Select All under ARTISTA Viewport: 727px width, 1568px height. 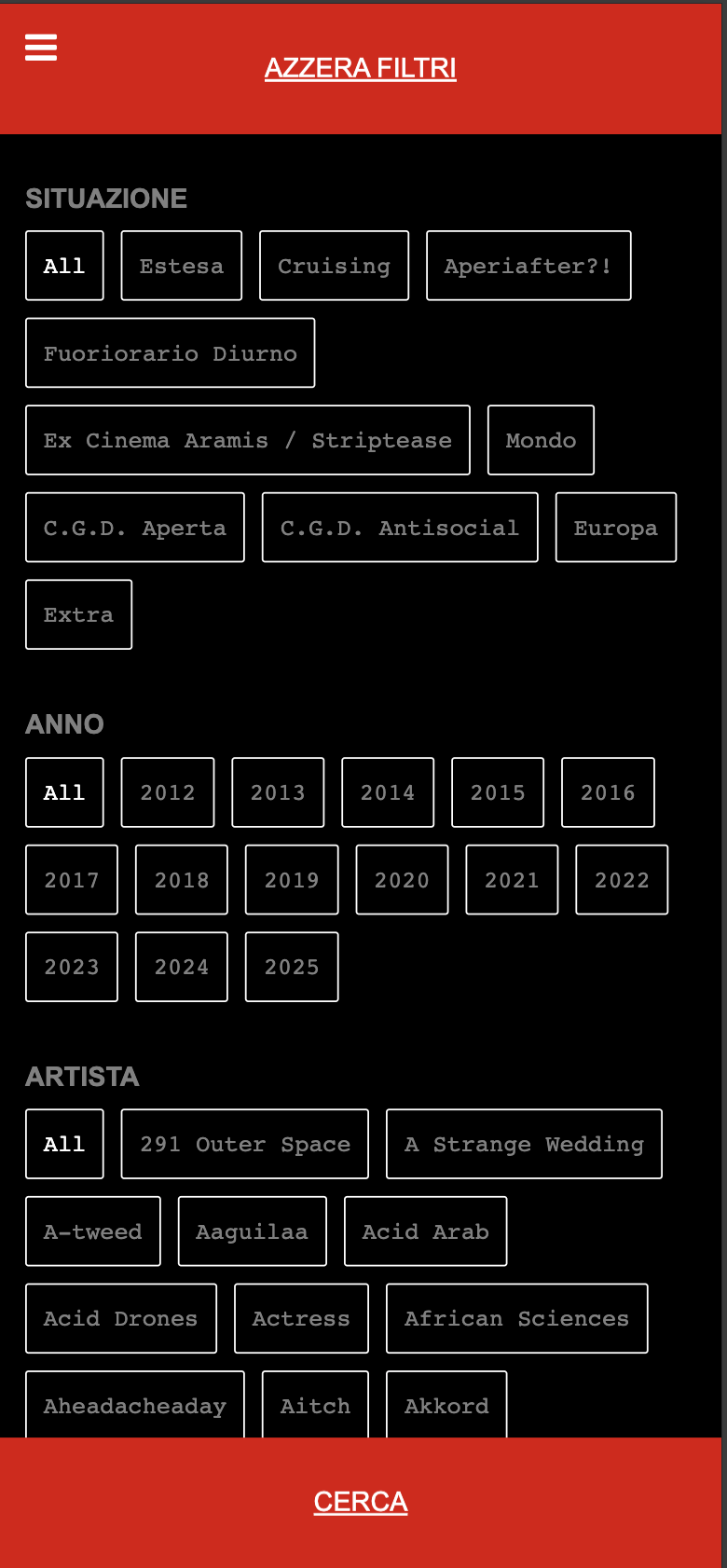pyautogui.click(x=64, y=1144)
